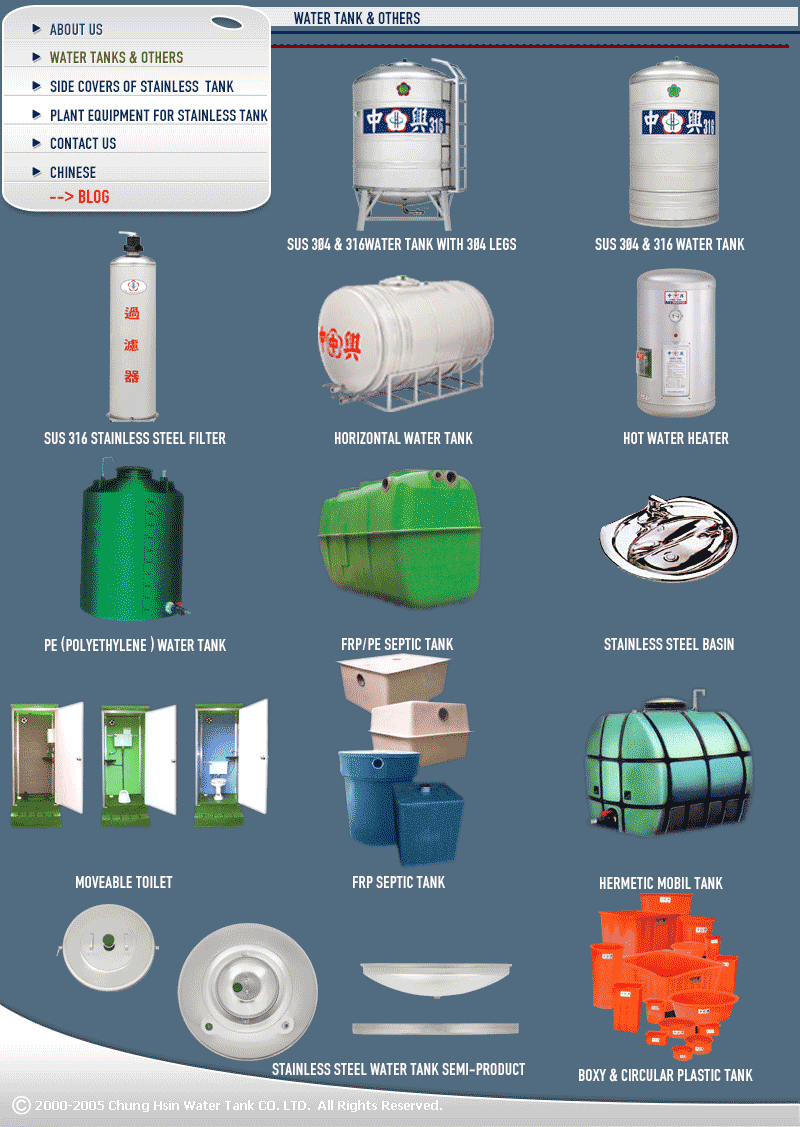Switch to the Chinese version
This screenshot has width=800, height=1127.
(73, 173)
